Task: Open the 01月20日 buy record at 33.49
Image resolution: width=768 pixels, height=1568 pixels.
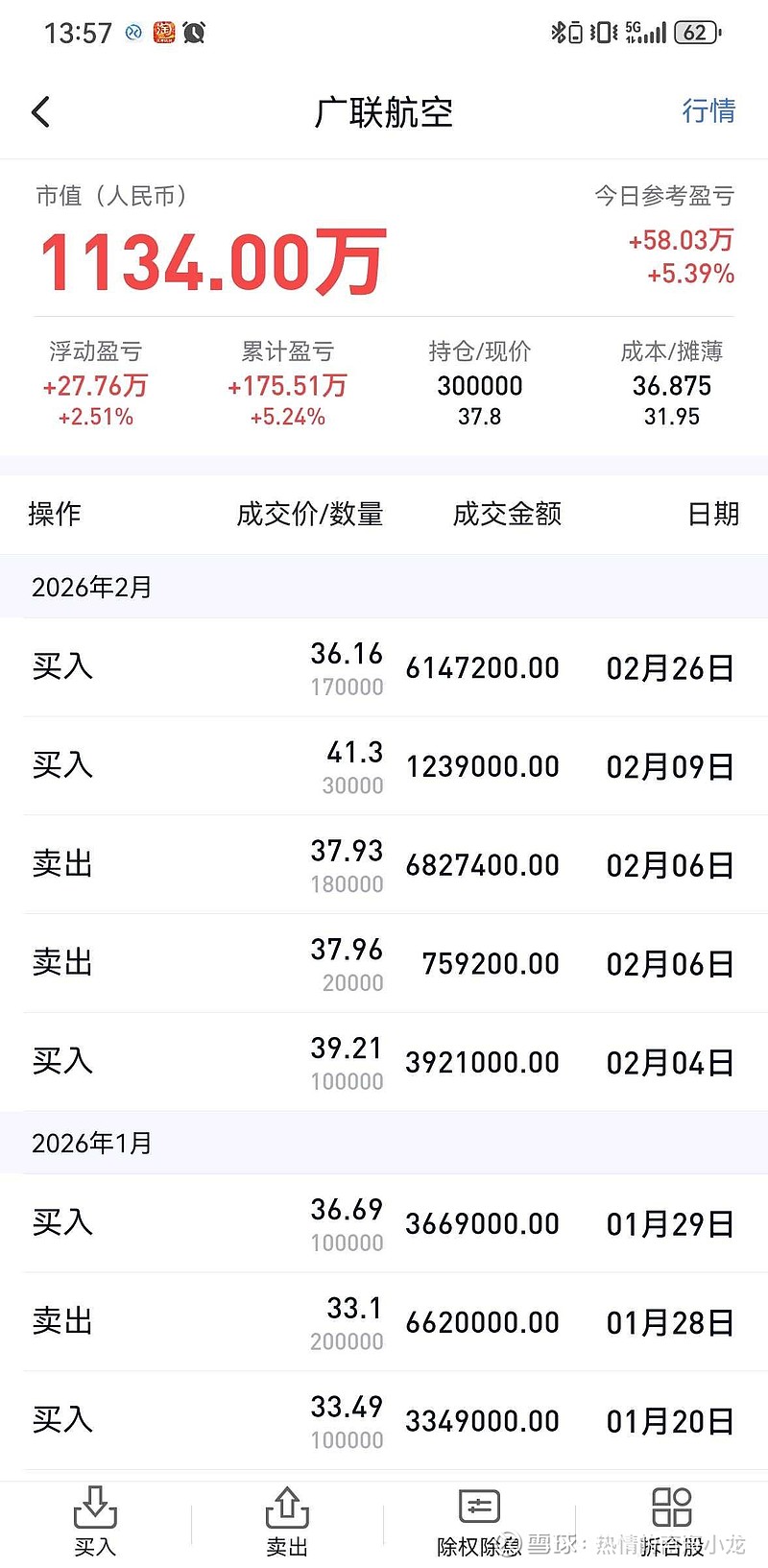Action: [x=384, y=1421]
